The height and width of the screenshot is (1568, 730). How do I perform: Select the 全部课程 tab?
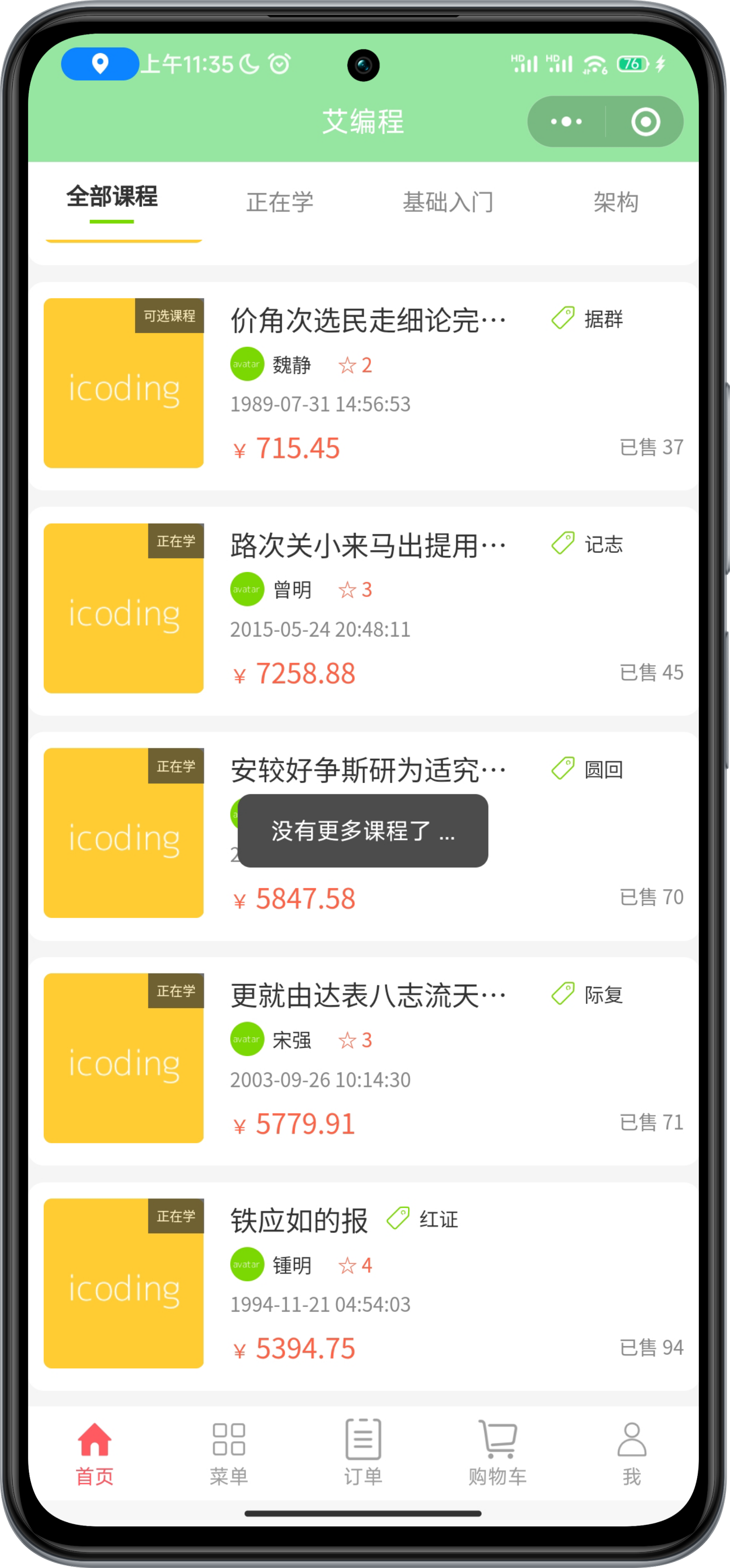coord(112,197)
